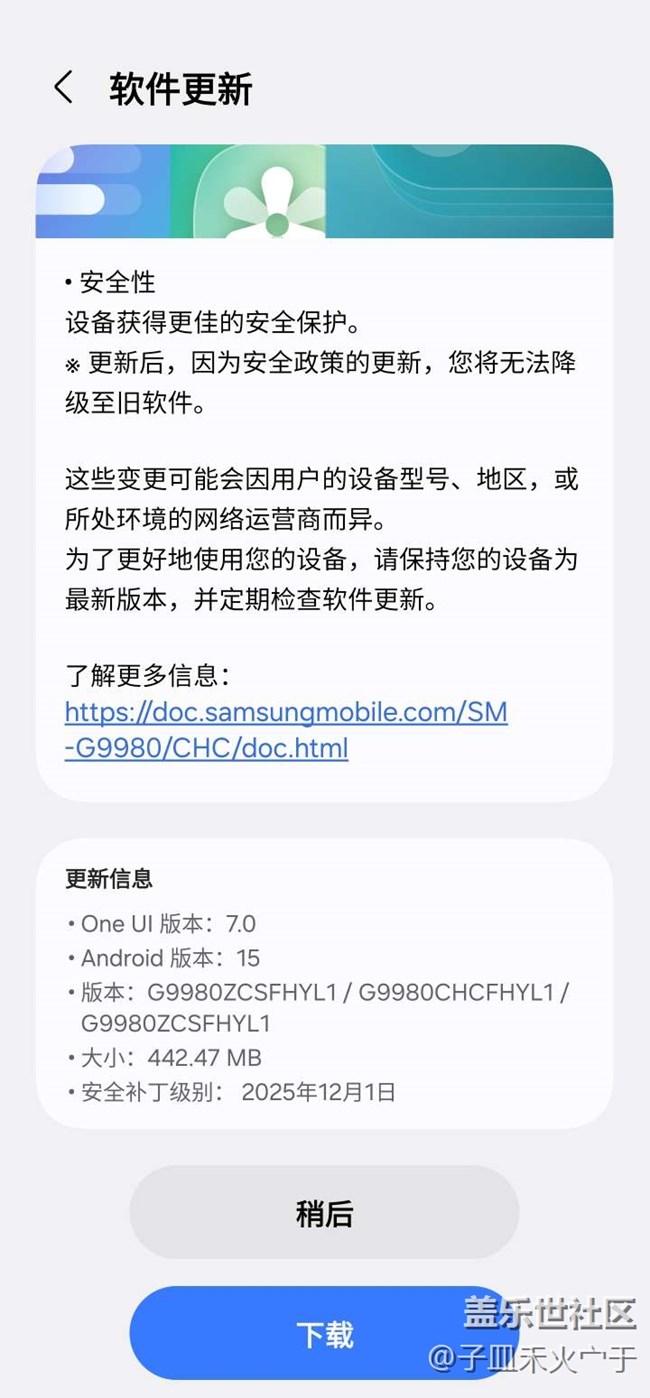Go back from the 软件更新 screen

tap(63, 88)
